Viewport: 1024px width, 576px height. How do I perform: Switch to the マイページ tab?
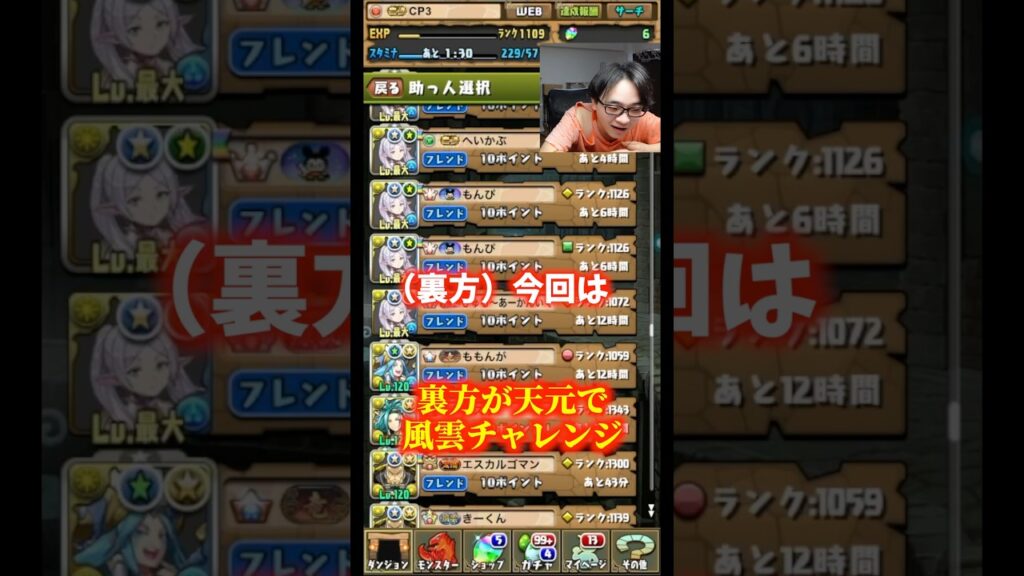(x=585, y=552)
